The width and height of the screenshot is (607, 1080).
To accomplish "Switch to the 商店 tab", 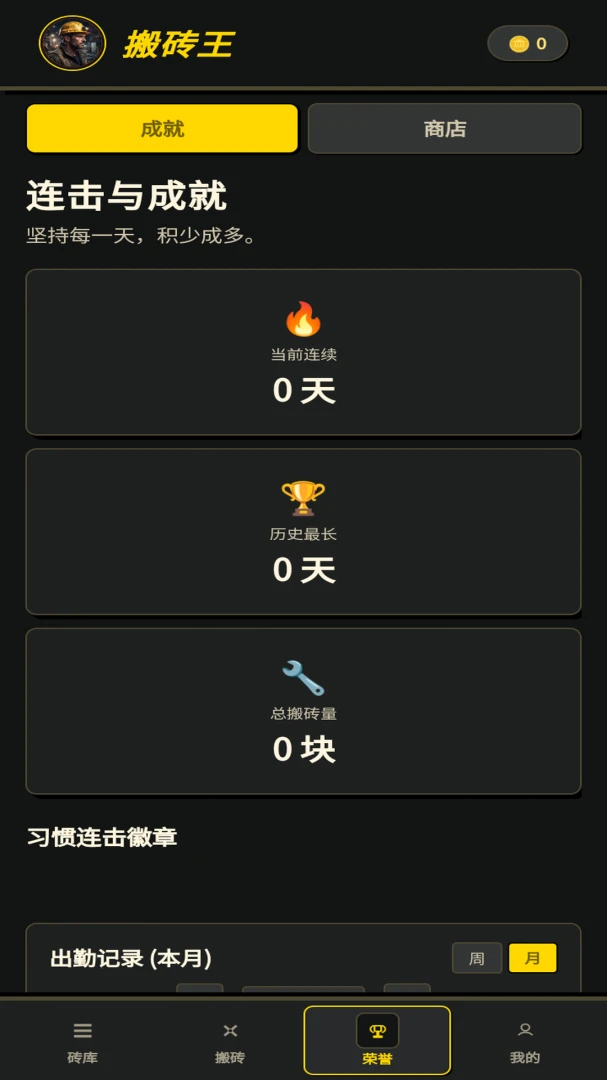I will [444, 129].
